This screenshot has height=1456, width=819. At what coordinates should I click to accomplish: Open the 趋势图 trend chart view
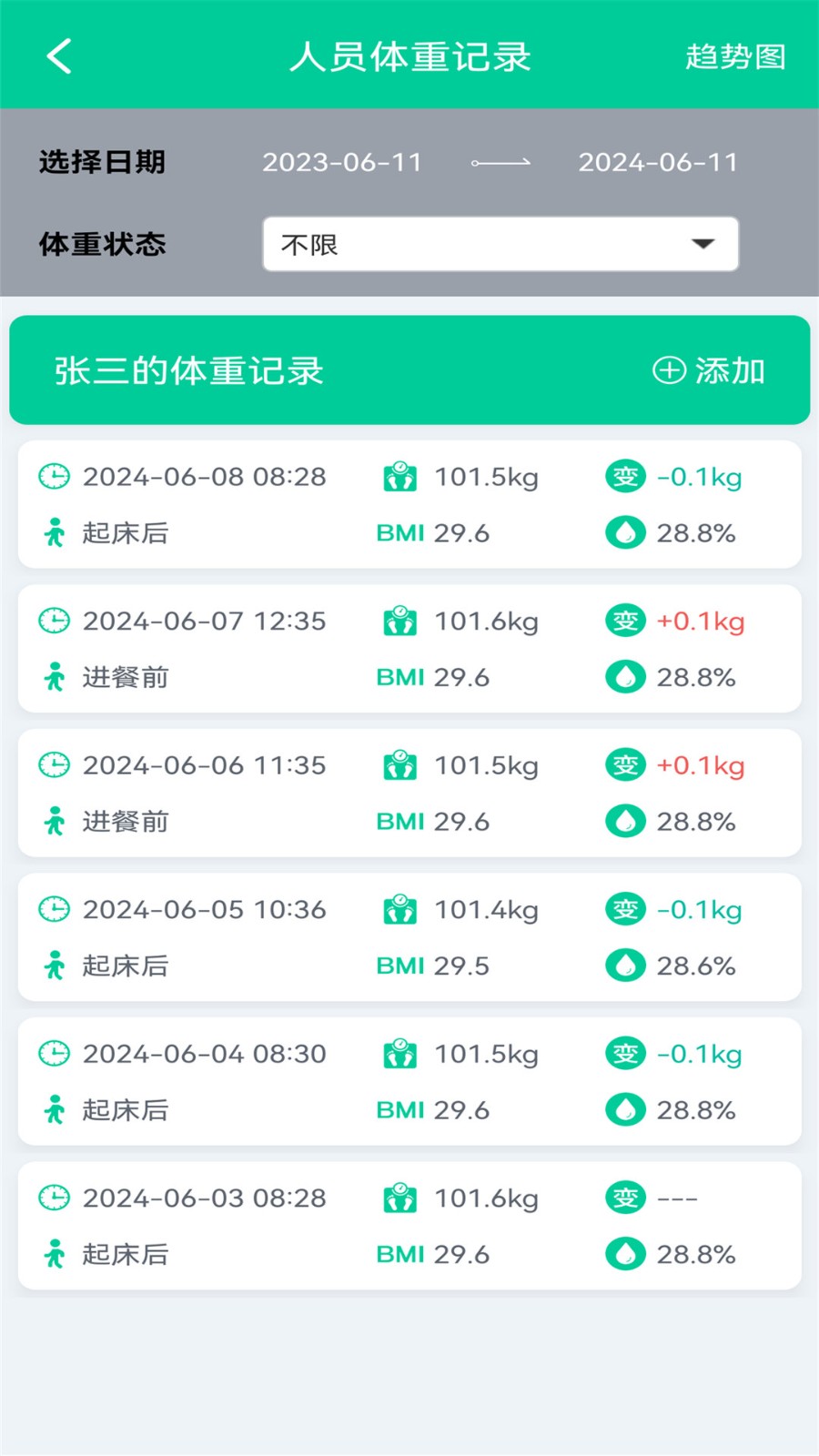click(x=736, y=56)
